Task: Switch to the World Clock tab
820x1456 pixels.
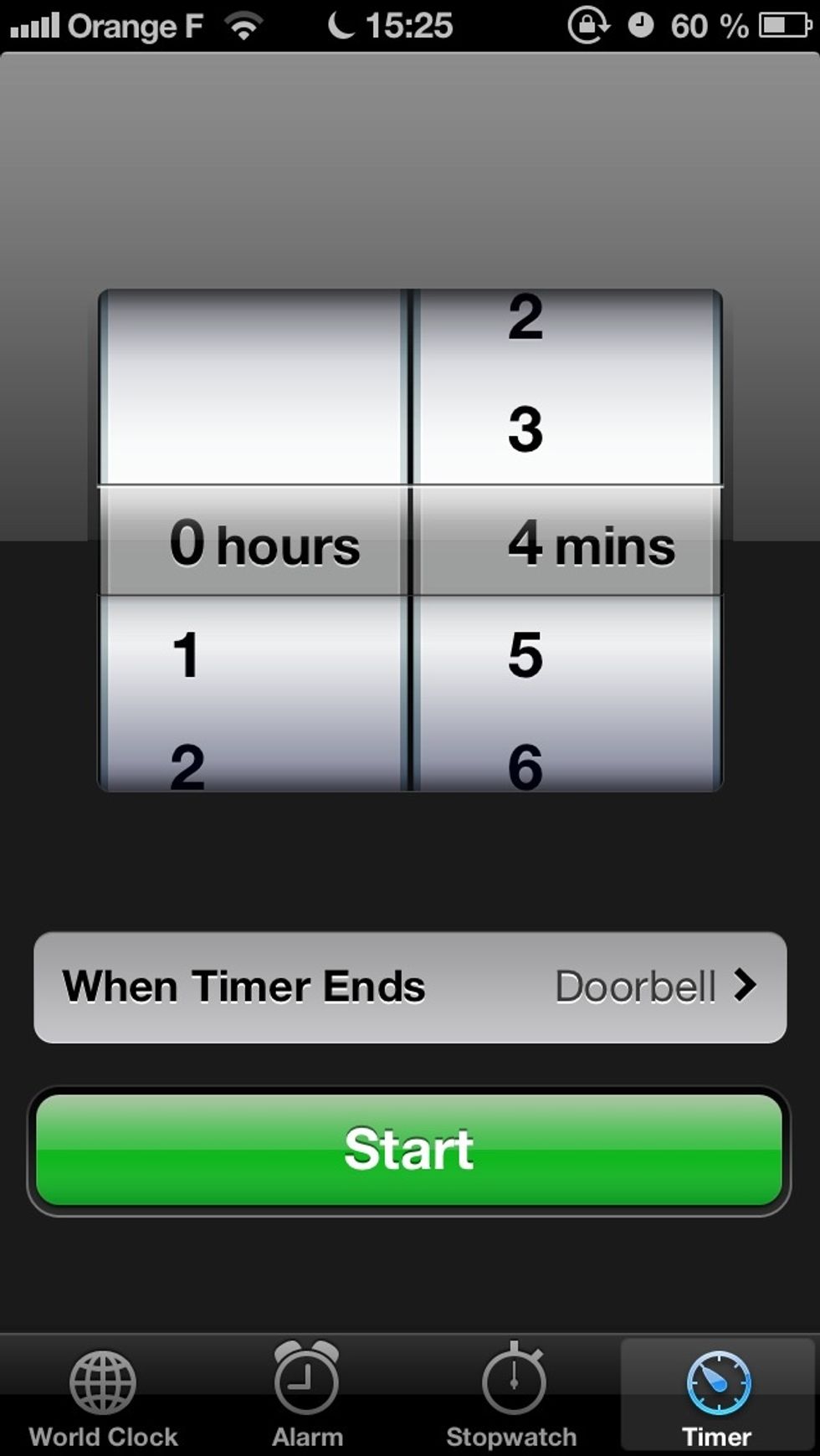Action: coord(103,1393)
